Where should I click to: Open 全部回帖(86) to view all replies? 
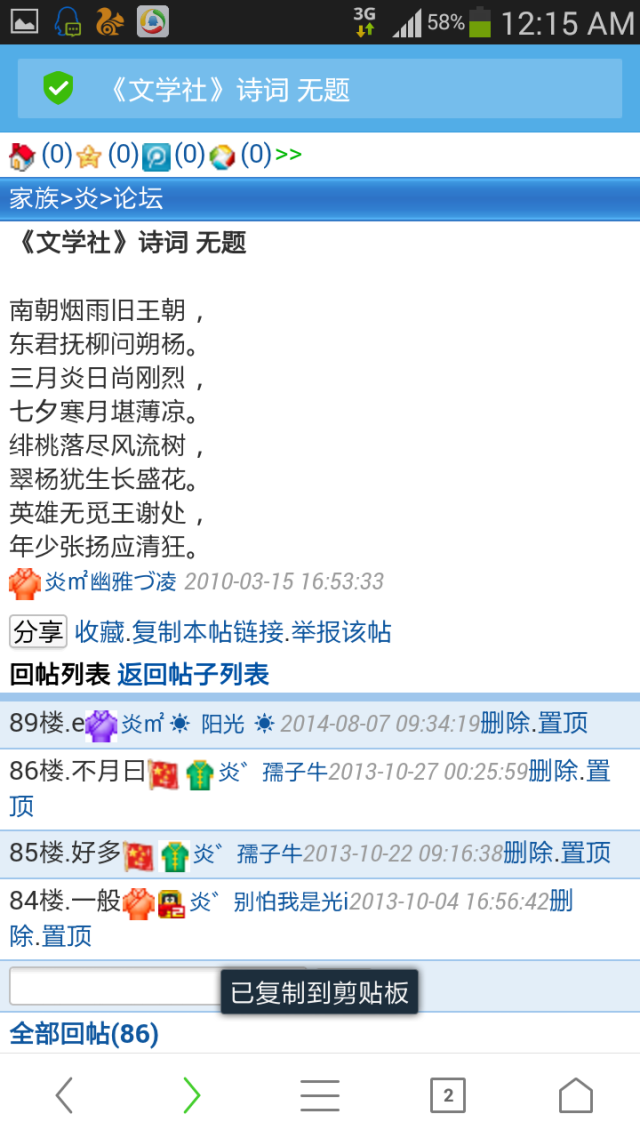(84, 1033)
